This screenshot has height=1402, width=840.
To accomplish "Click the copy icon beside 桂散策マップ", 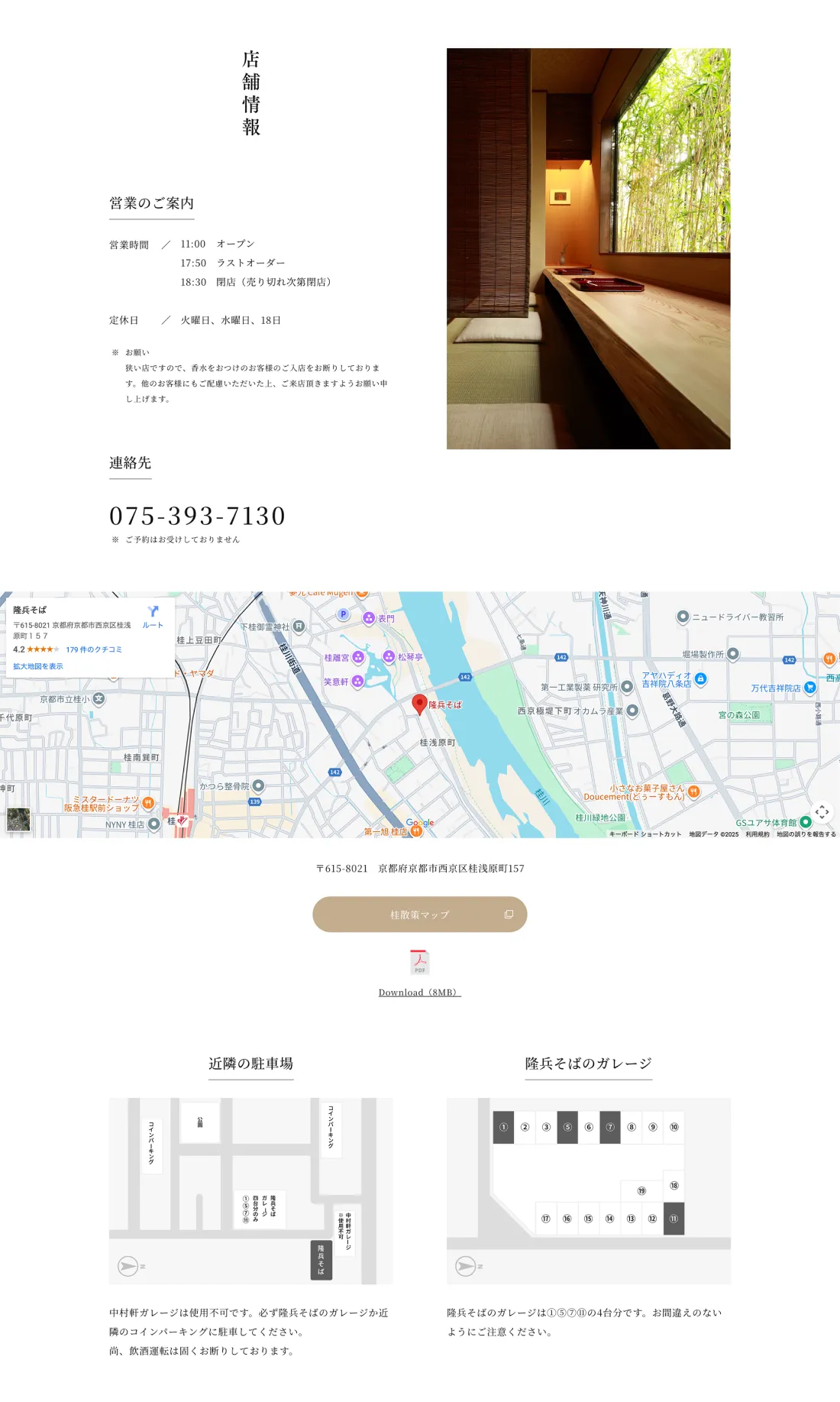I will click(x=509, y=914).
